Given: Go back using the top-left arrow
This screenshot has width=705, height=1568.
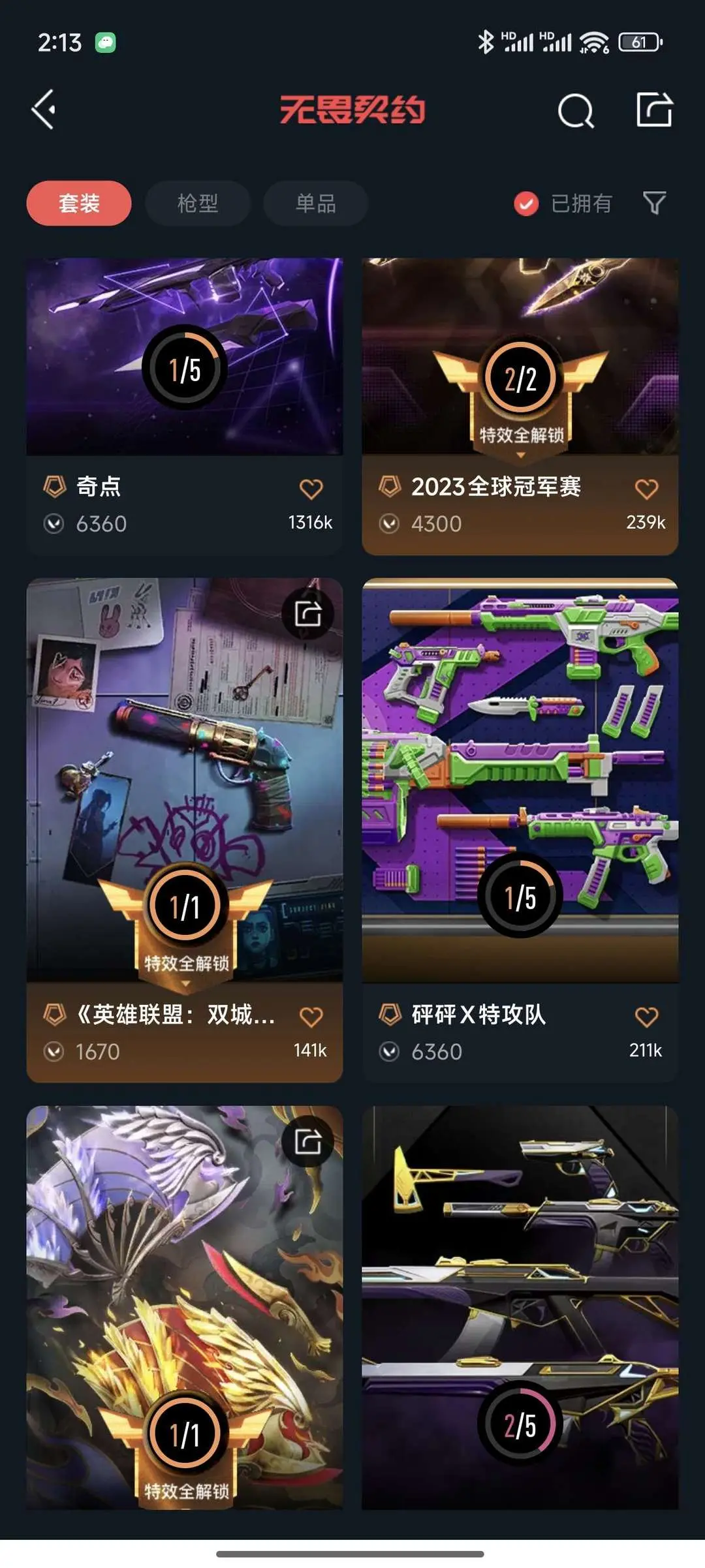Looking at the screenshot, I should pyautogui.click(x=44, y=110).
